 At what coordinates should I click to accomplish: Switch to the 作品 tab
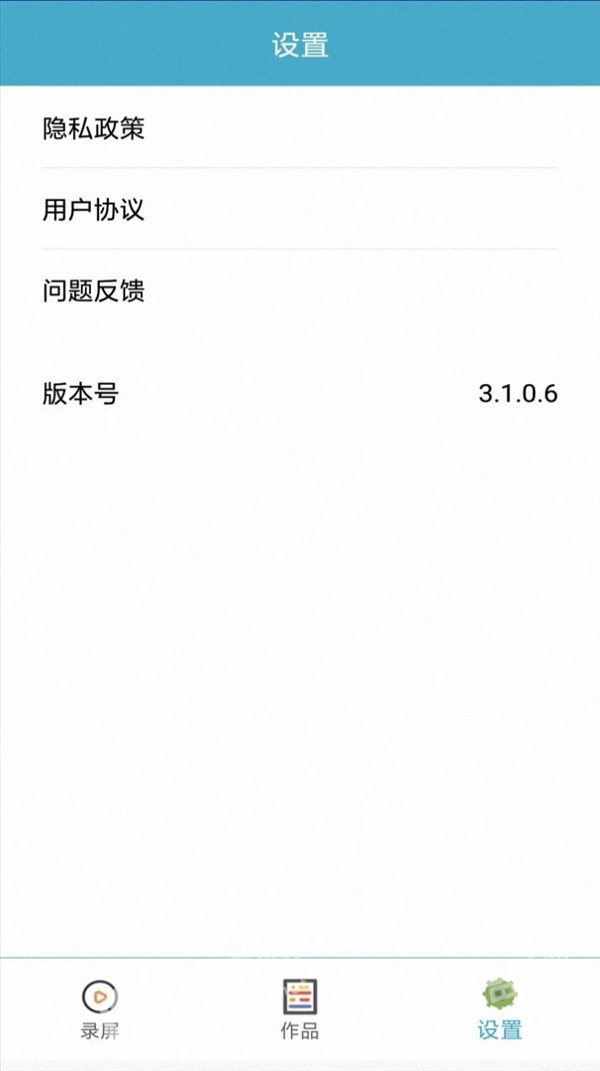300,1010
